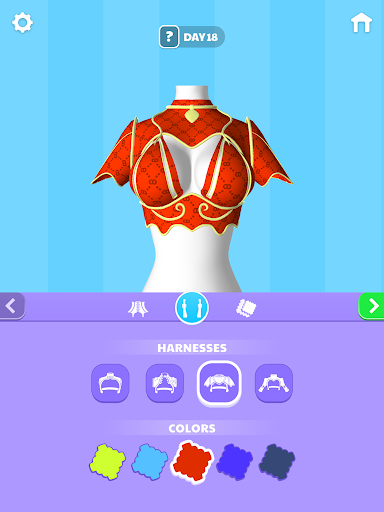Pick the bright purple-blue color
Viewport: 384px width, 512px height.
click(235, 462)
